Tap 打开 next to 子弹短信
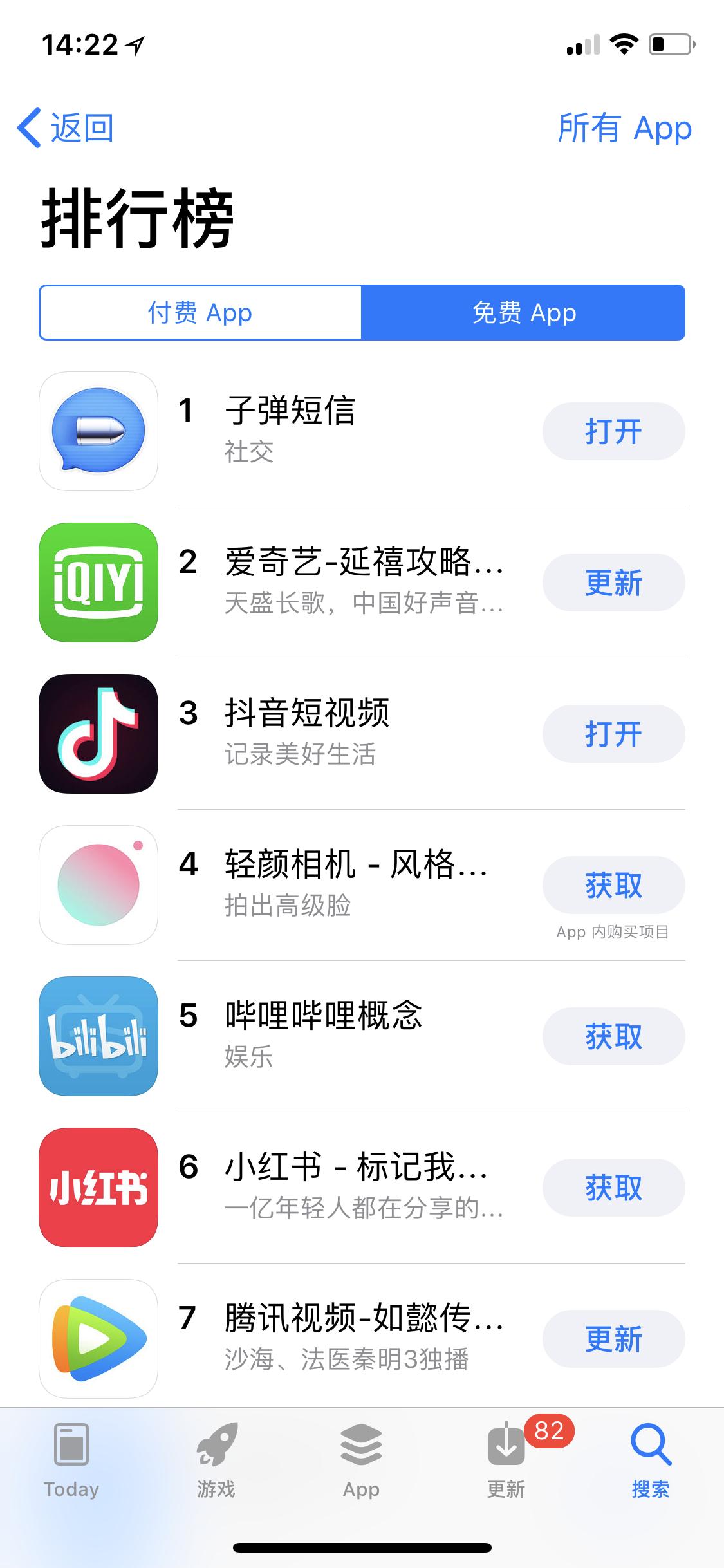Viewport: 724px width, 1568px height. 613,432
